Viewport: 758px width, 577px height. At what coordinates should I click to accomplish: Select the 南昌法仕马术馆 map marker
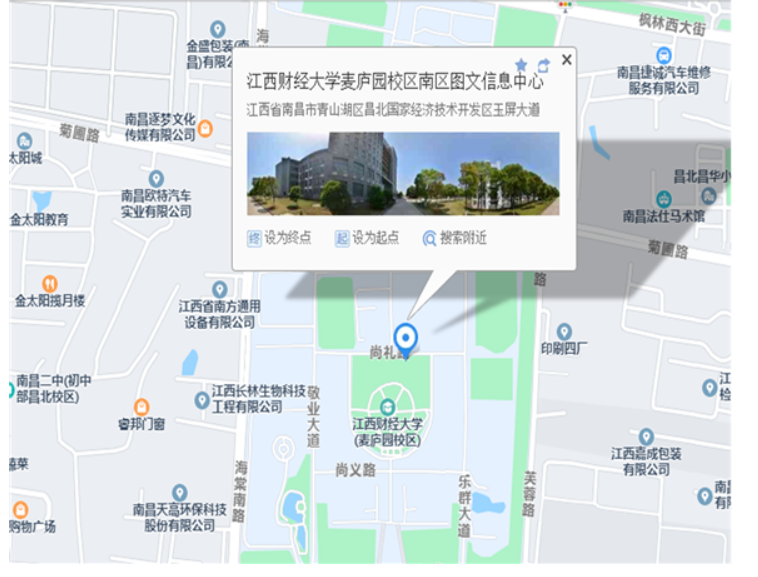[x=664, y=199]
